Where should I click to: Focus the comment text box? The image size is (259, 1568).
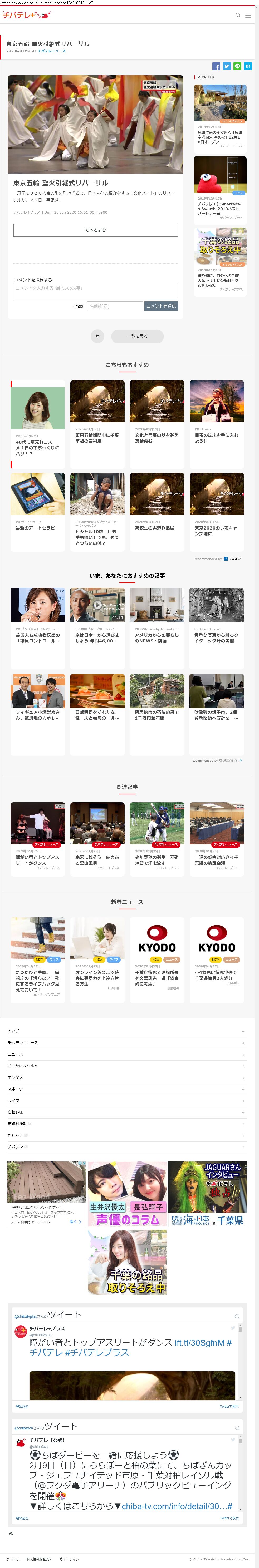[x=96, y=290]
